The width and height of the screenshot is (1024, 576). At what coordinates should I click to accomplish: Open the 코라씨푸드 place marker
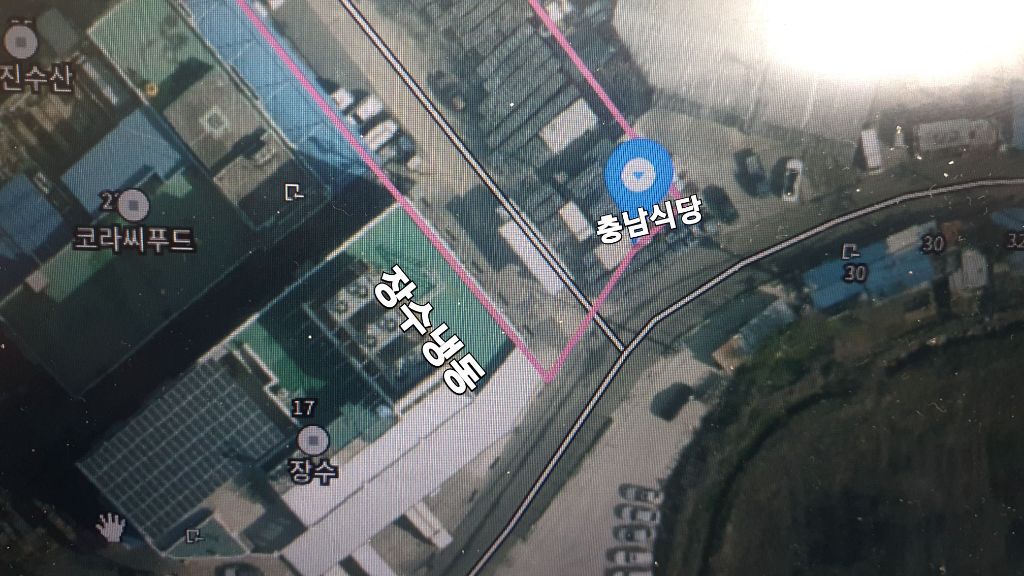point(135,205)
